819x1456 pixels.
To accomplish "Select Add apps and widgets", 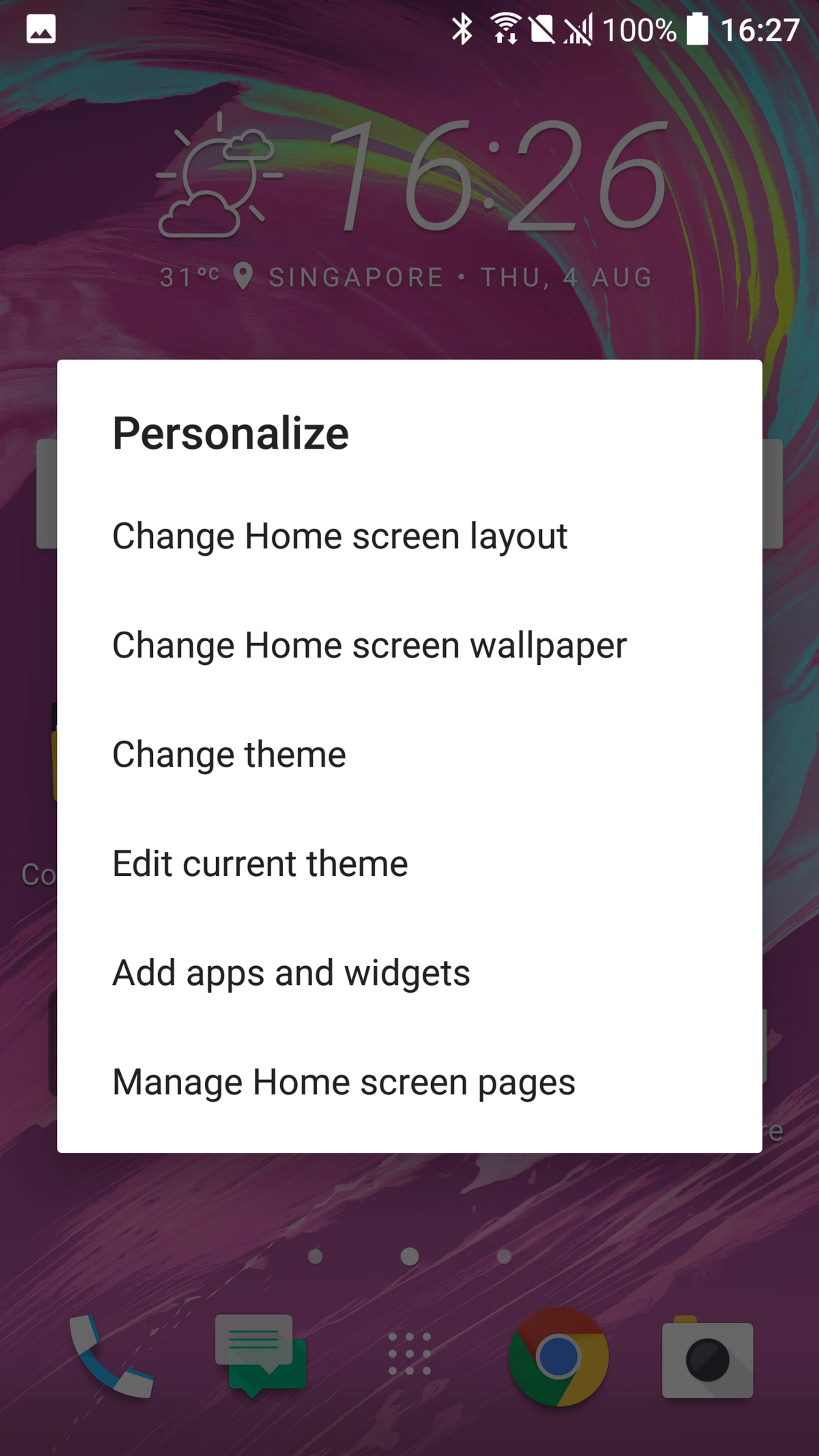I will pos(291,974).
